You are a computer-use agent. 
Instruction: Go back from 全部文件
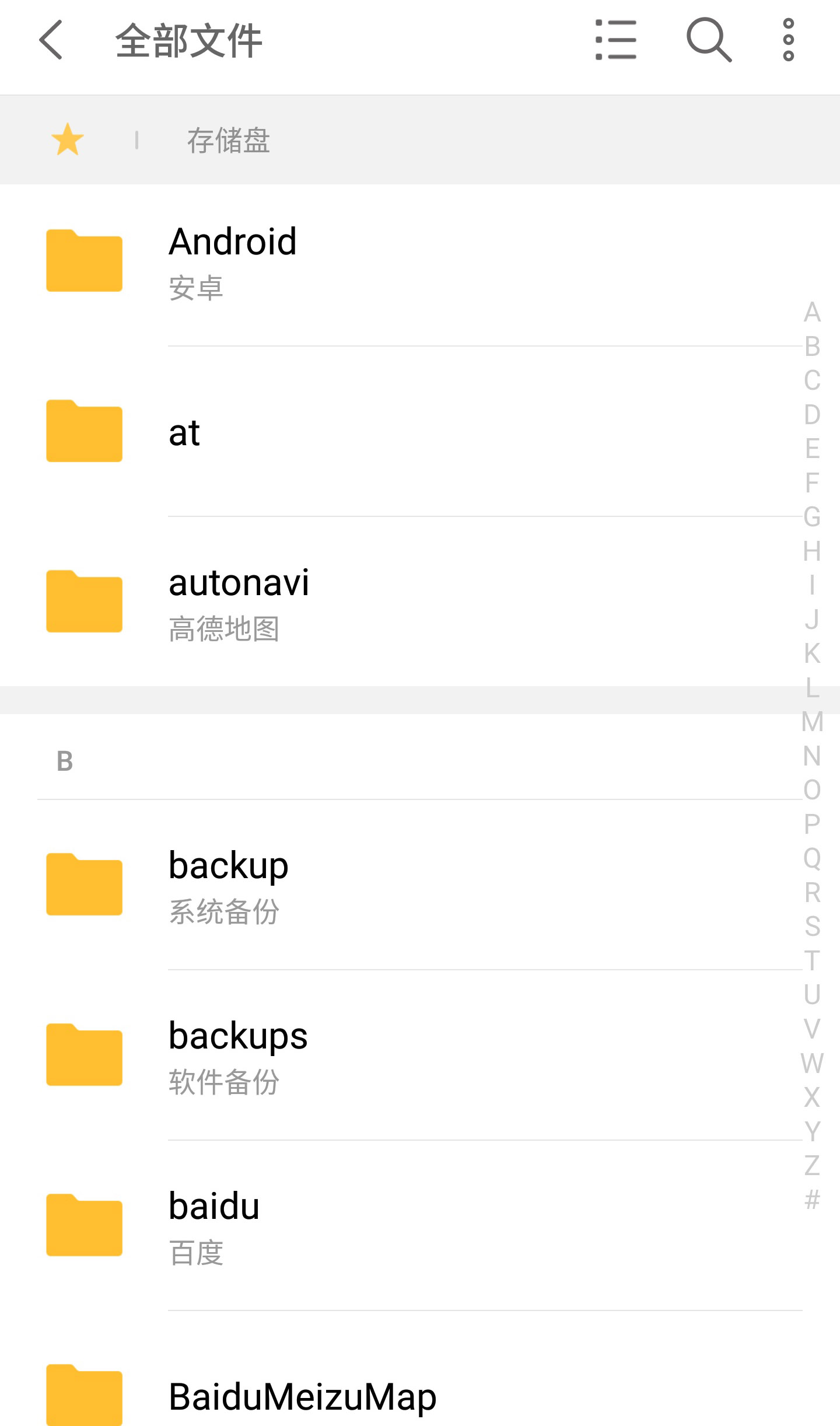51,40
